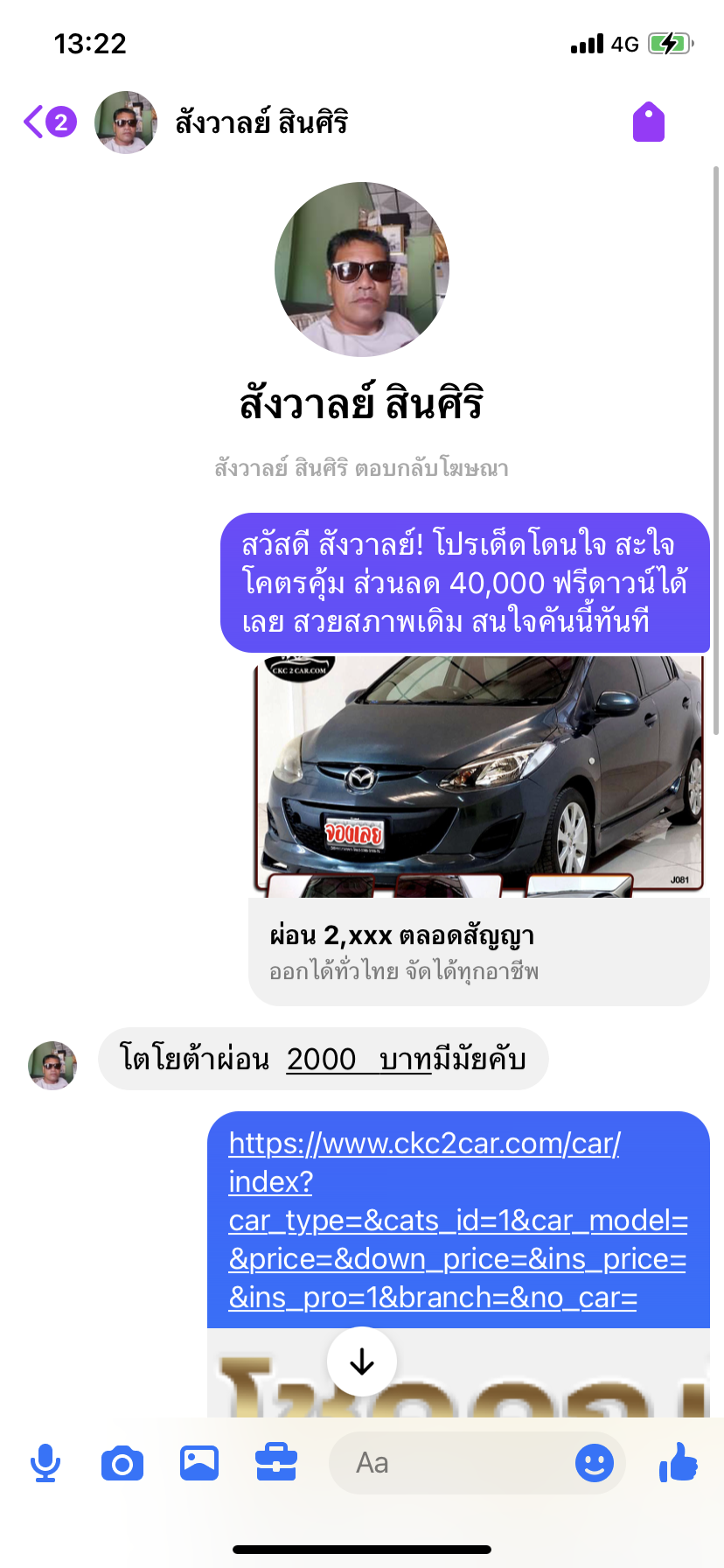Open the emoji picker

595,1463
